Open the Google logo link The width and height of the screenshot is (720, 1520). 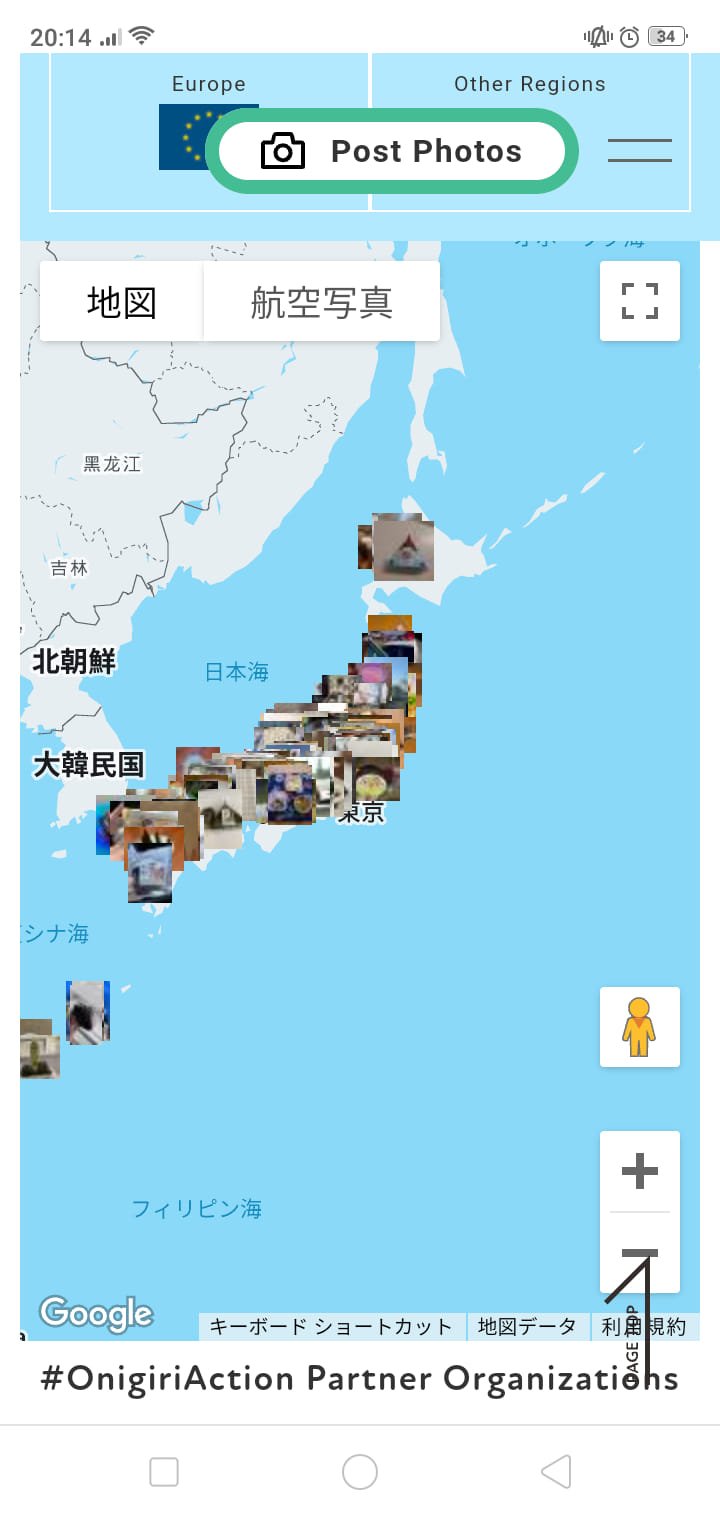[96, 1313]
